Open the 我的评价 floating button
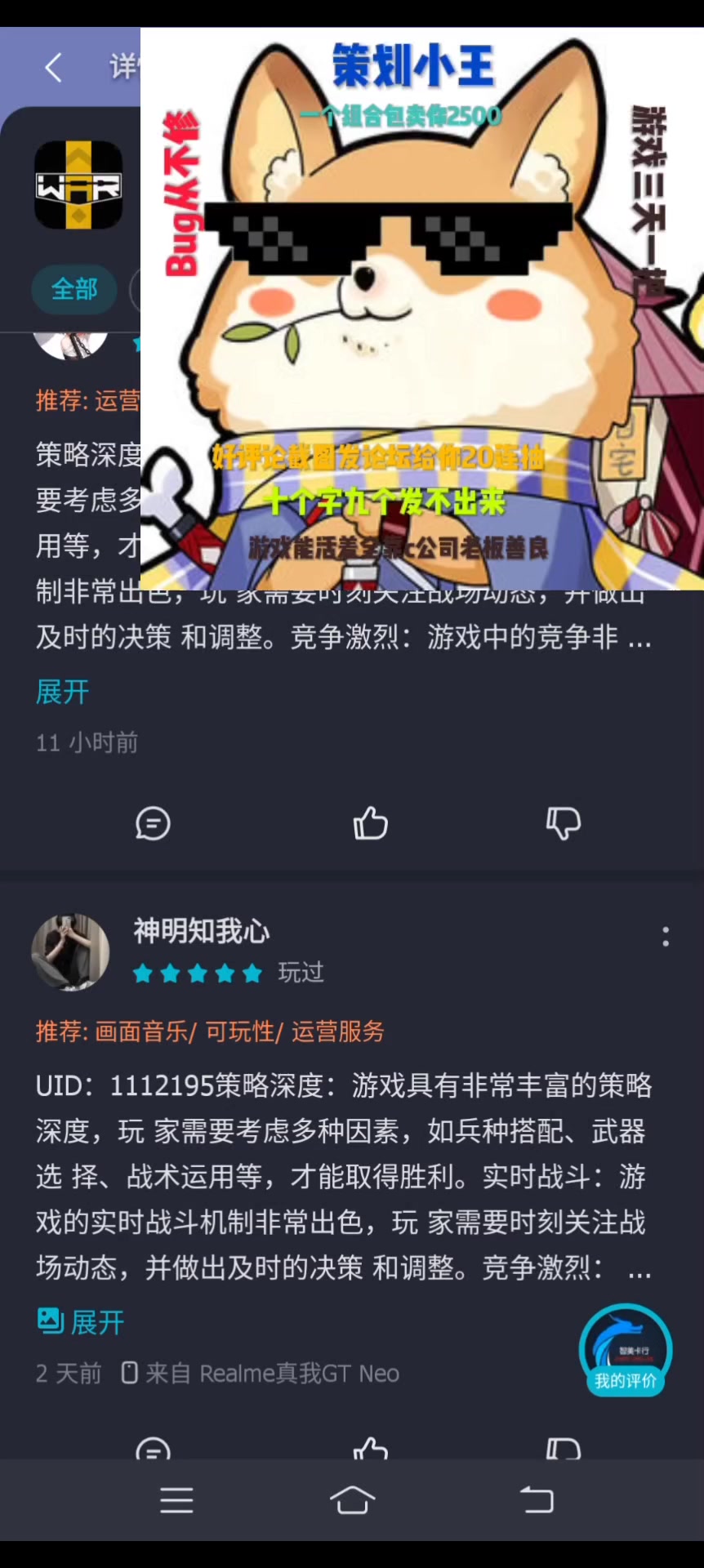704x1568 pixels. (626, 1350)
